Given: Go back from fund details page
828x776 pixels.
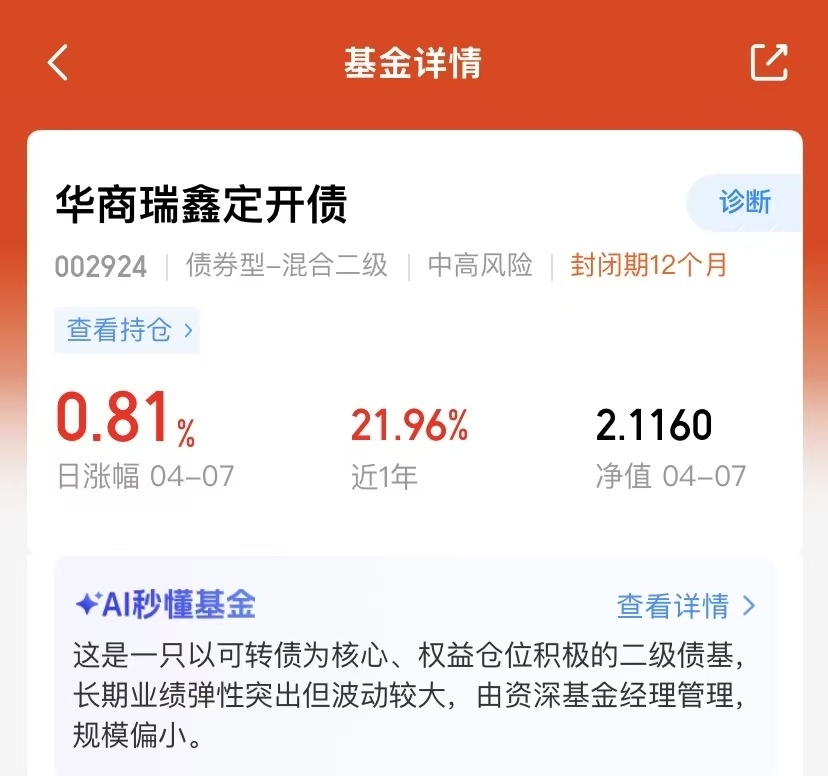Looking at the screenshot, I should click(x=58, y=62).
